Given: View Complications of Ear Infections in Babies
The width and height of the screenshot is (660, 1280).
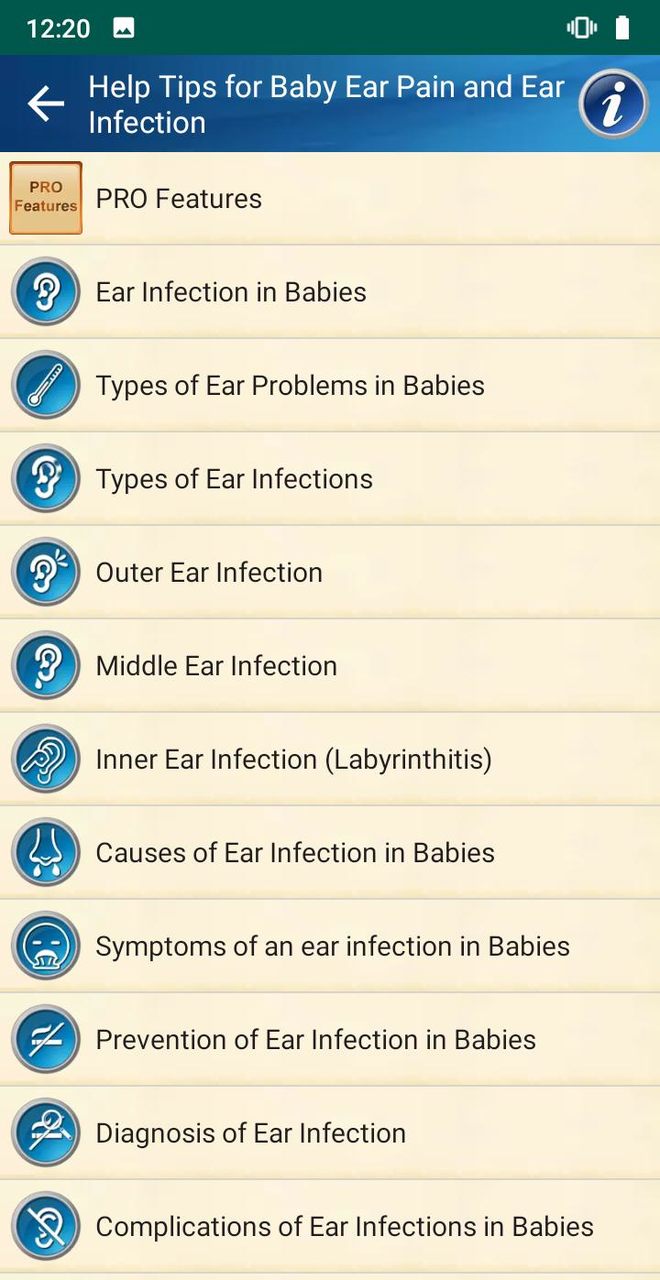Looking at the screenshot, I should point(330,1227).
